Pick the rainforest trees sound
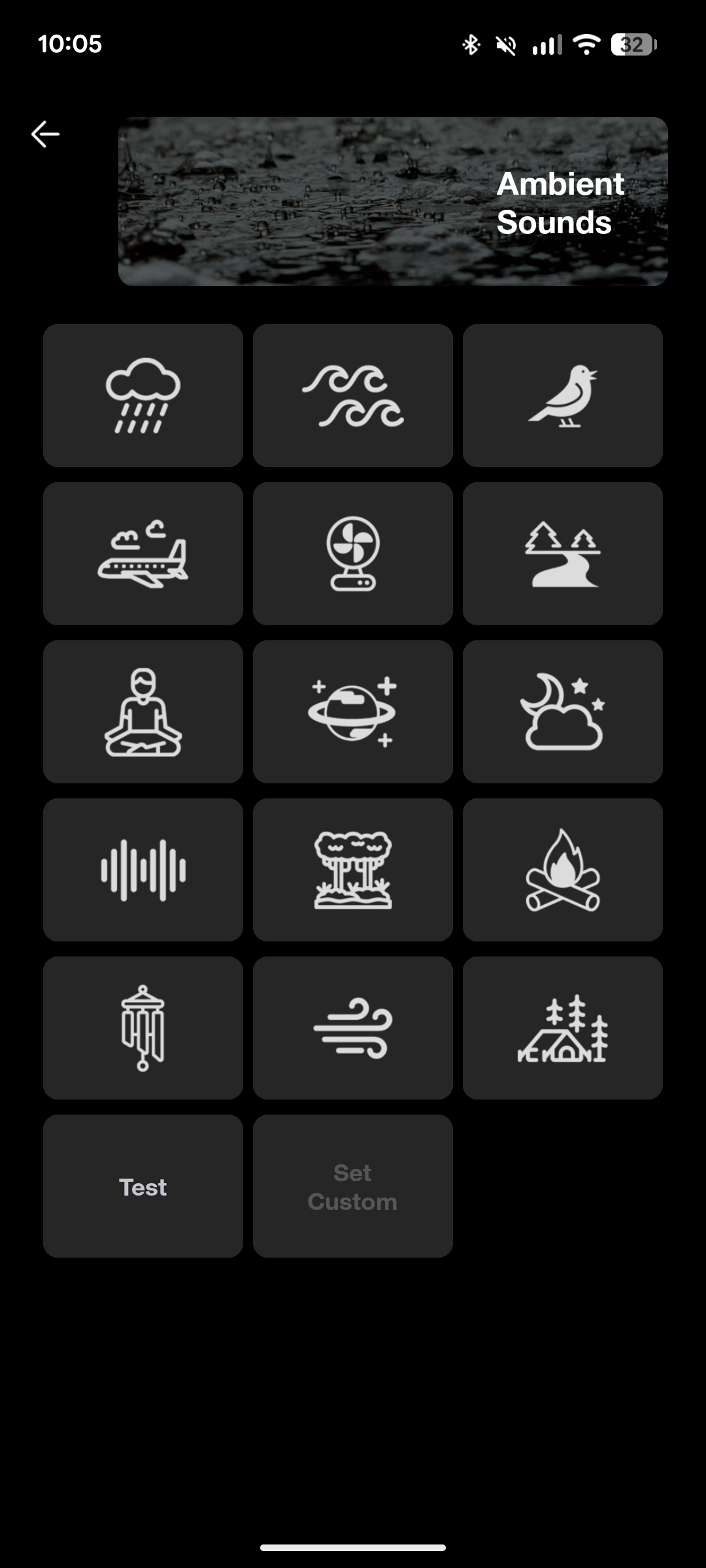The height and width of the screenshot is (1568, 706). tap(352, 870)
